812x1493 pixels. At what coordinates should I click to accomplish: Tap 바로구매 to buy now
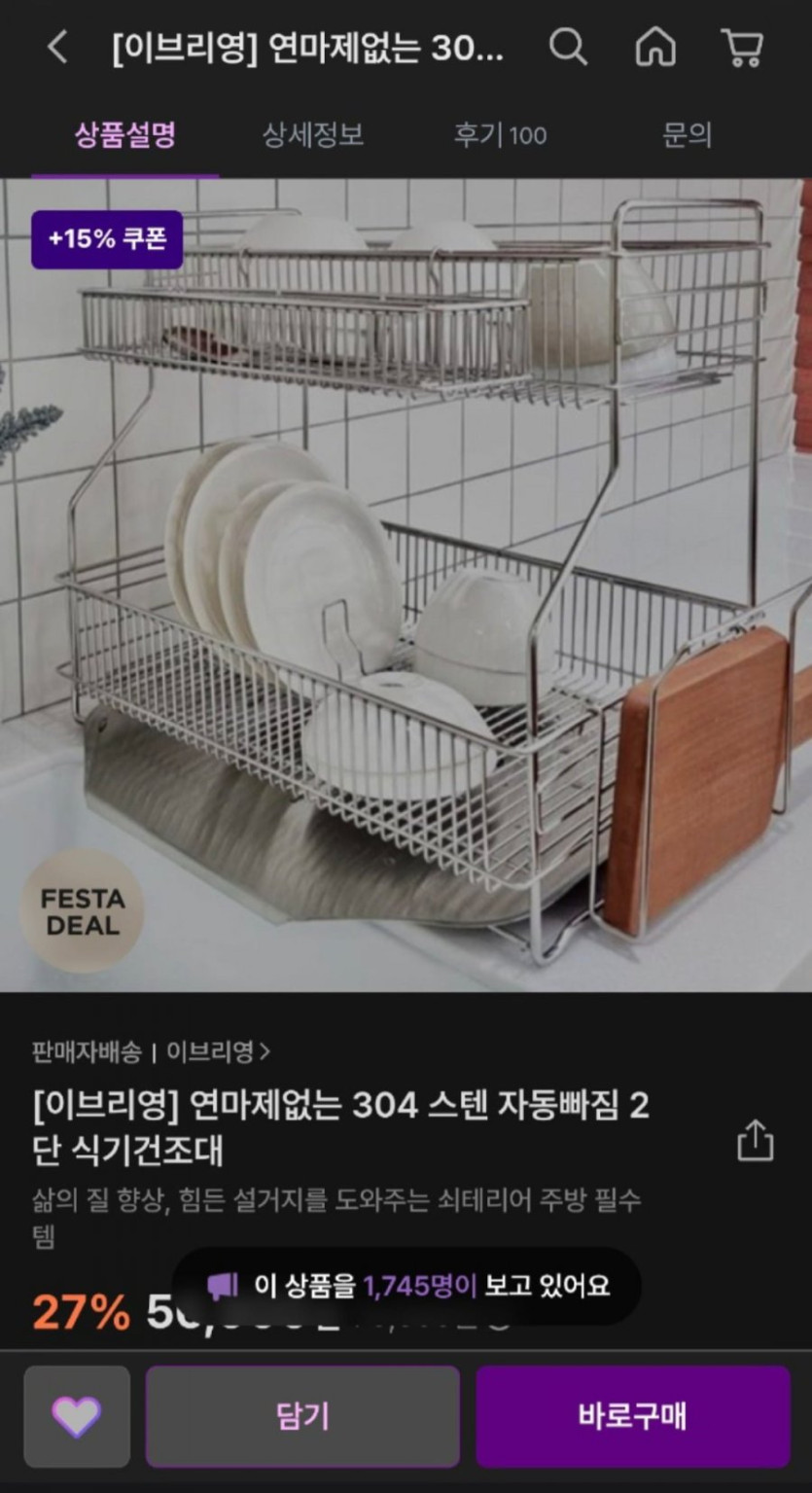632,1416
